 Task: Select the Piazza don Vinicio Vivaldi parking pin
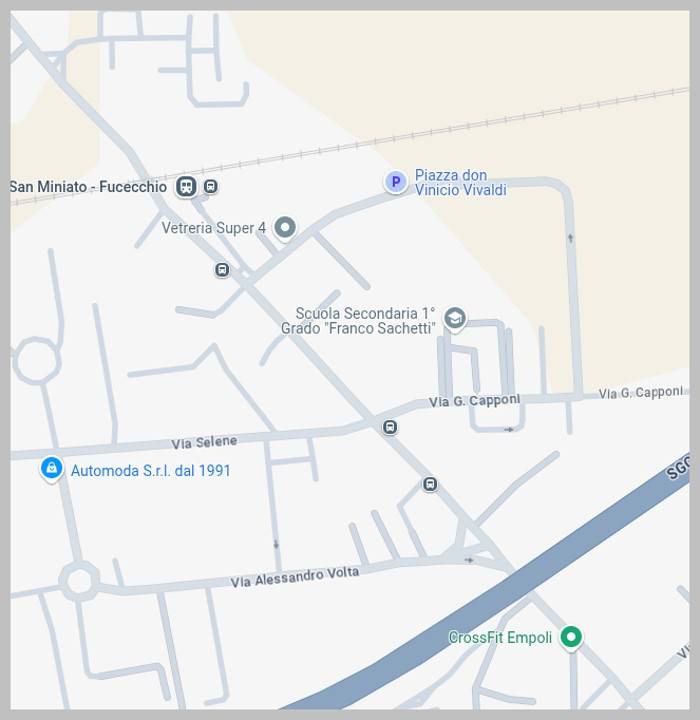396,182
